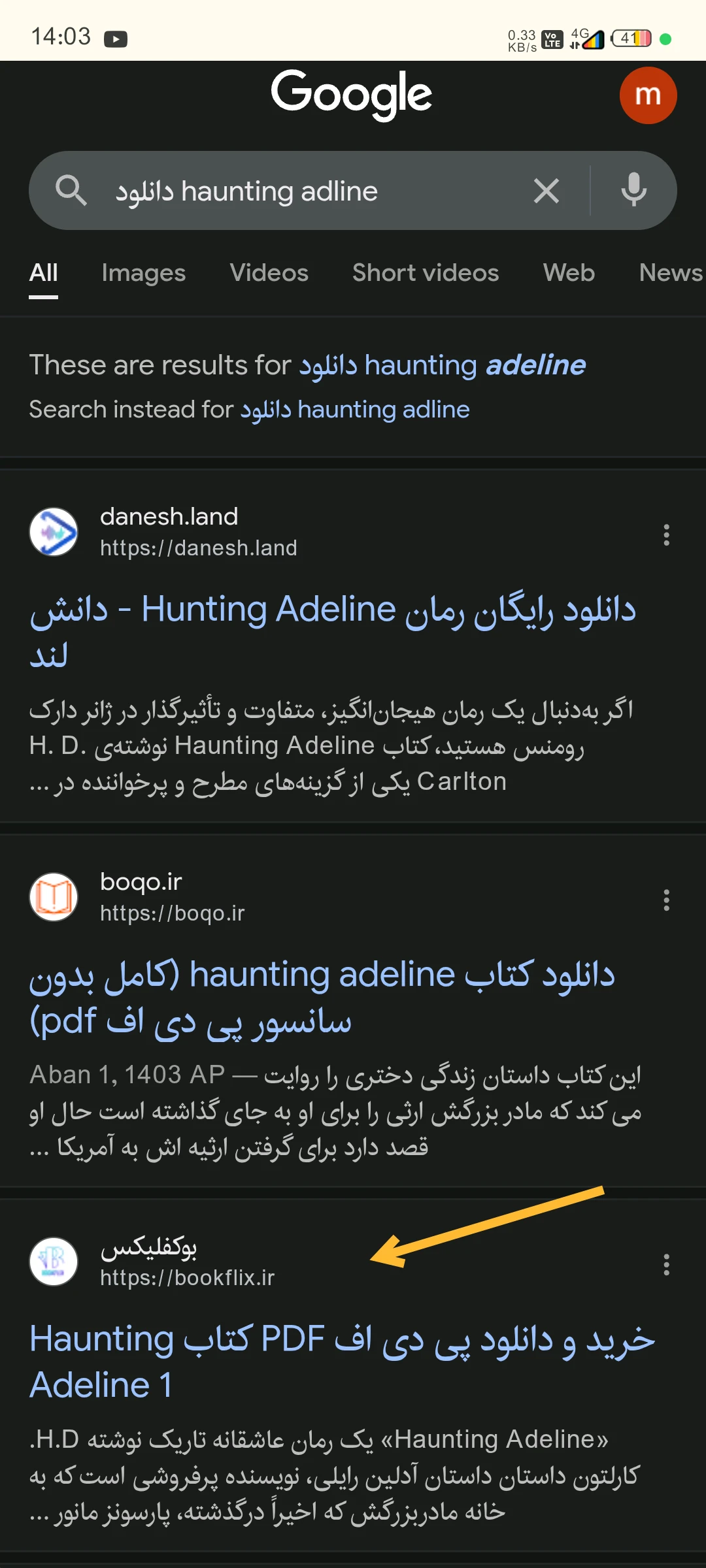Clear the search query text

pos(546,191)
